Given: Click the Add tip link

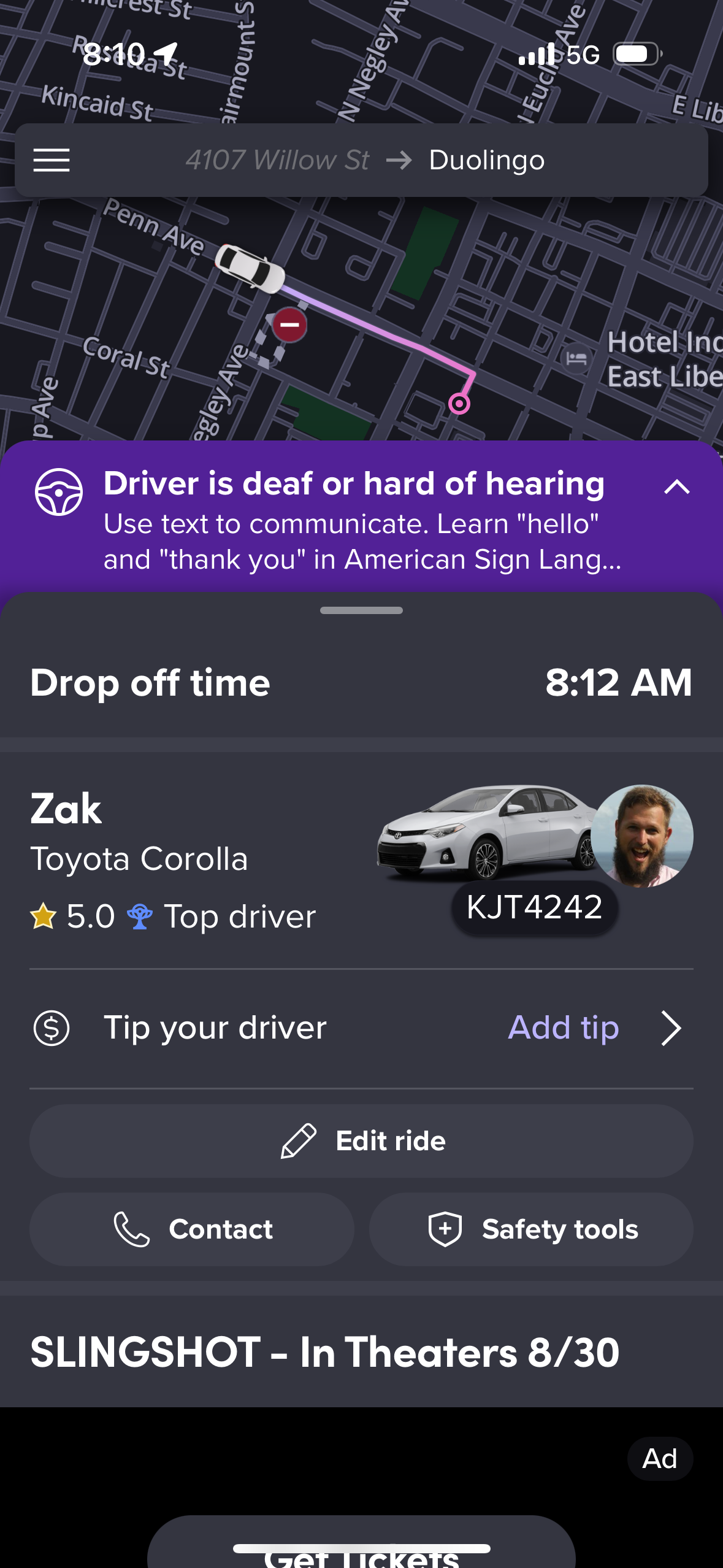Looking at the screenshot, I should (563, 1028).
